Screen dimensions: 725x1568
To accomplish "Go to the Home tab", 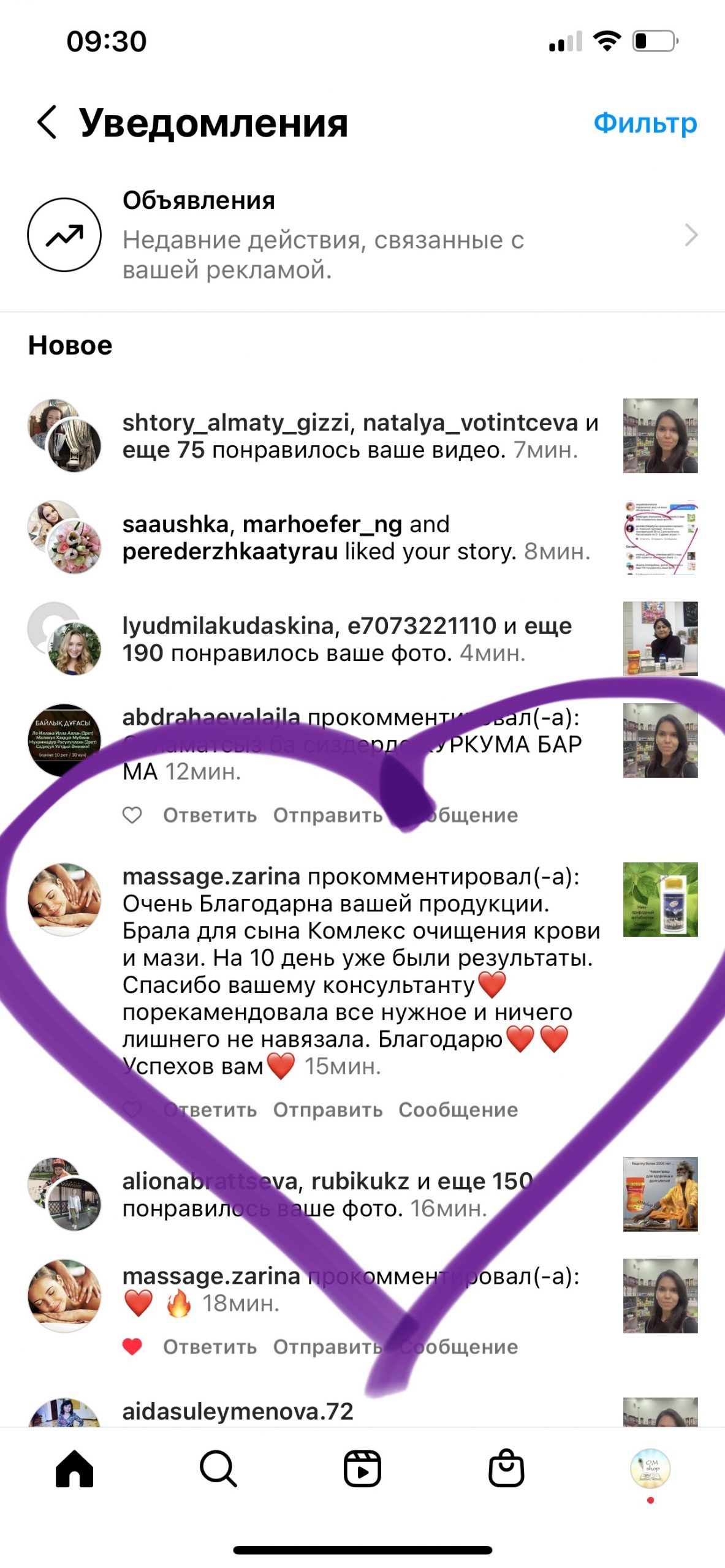I will tap(74, 1469).
